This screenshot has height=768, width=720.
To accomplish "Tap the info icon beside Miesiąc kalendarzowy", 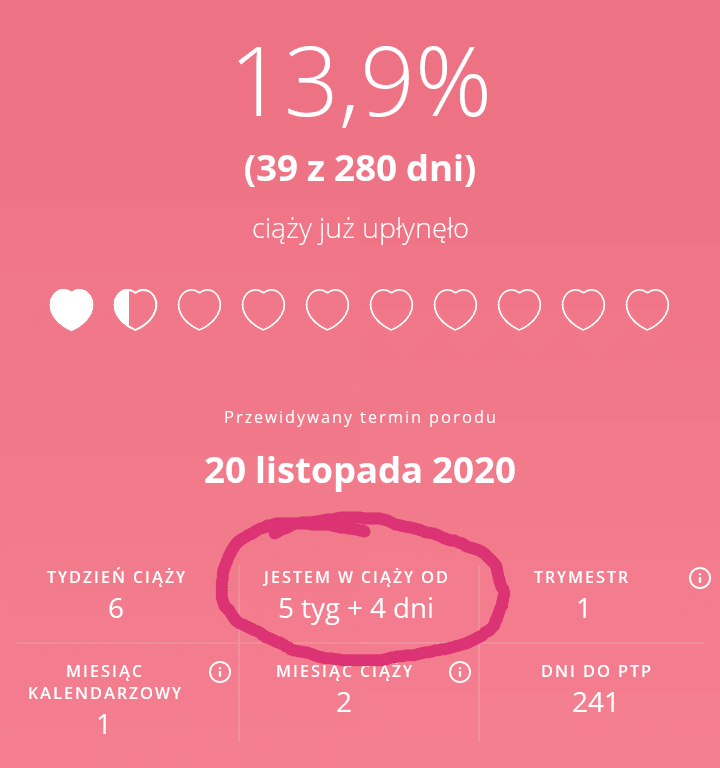I will click(x=219, y=671).
